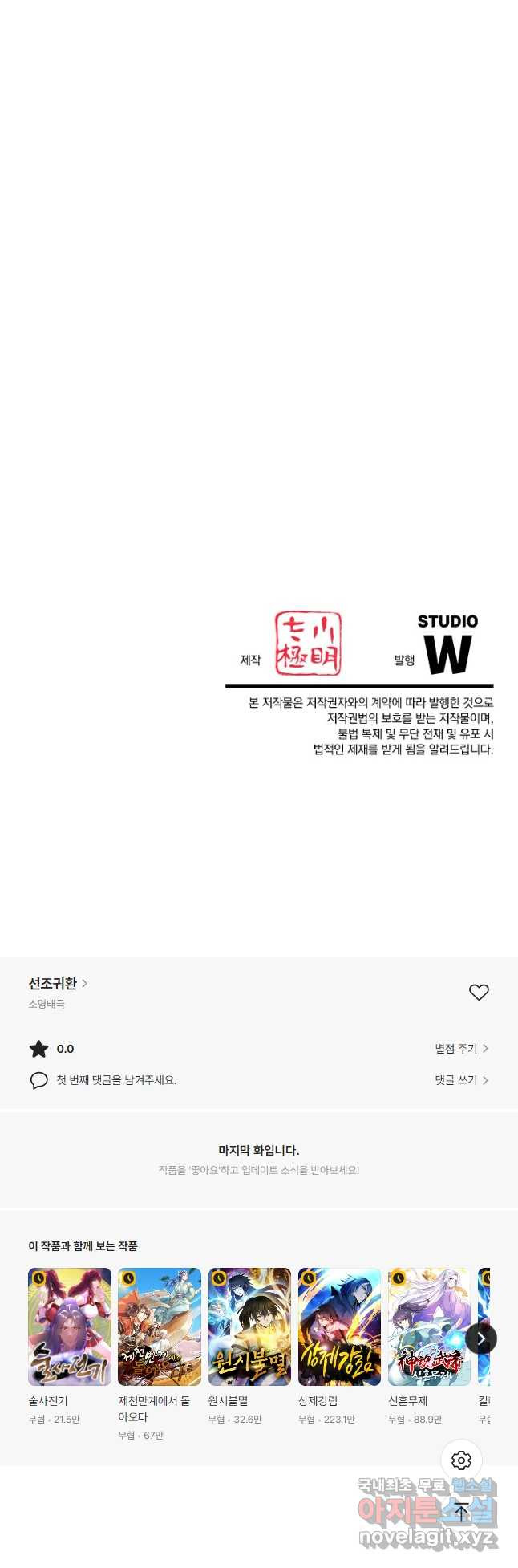Open the 제천만계에서 돌아오다 card
518x1568 pixels.
160,1326
